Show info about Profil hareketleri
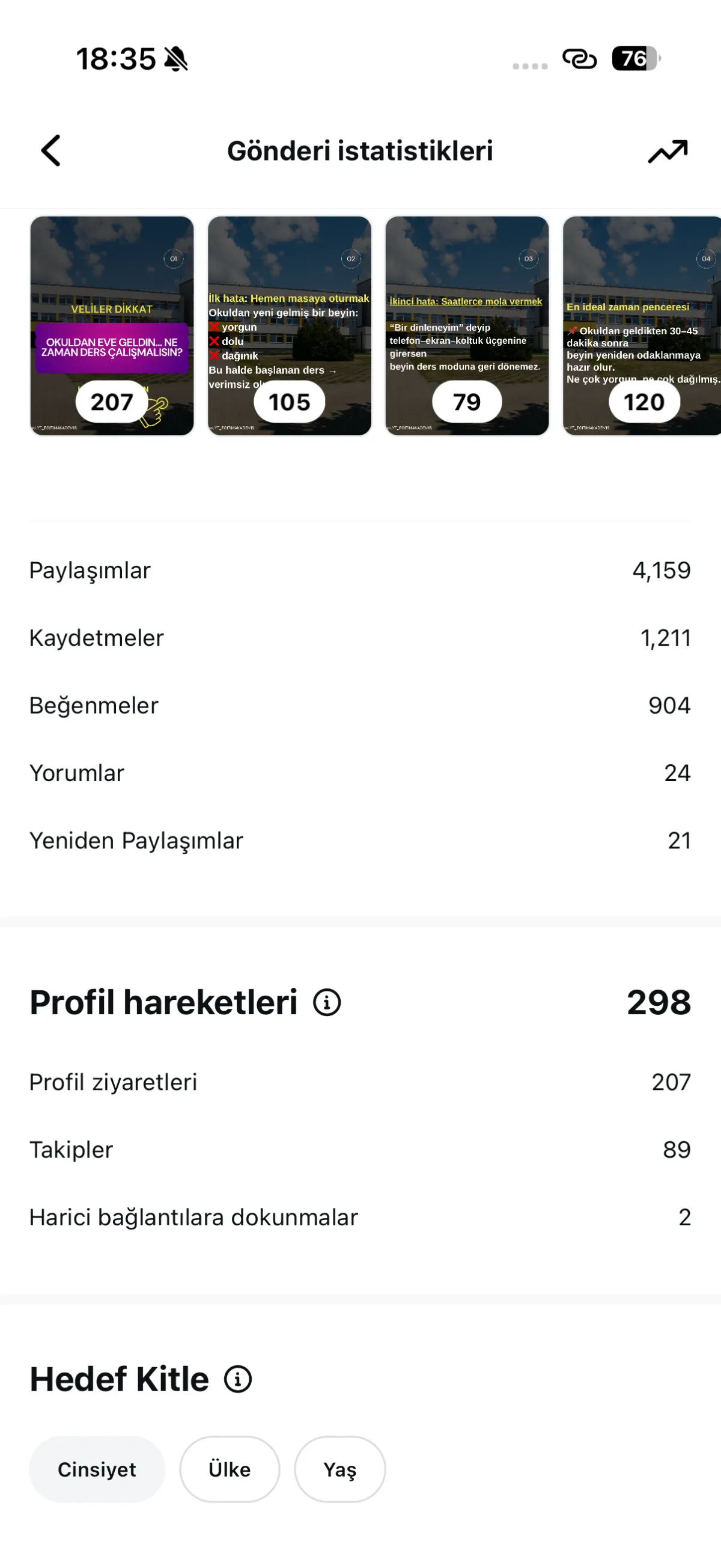This screenshot has width=721, height=1568. [327, 1002]
